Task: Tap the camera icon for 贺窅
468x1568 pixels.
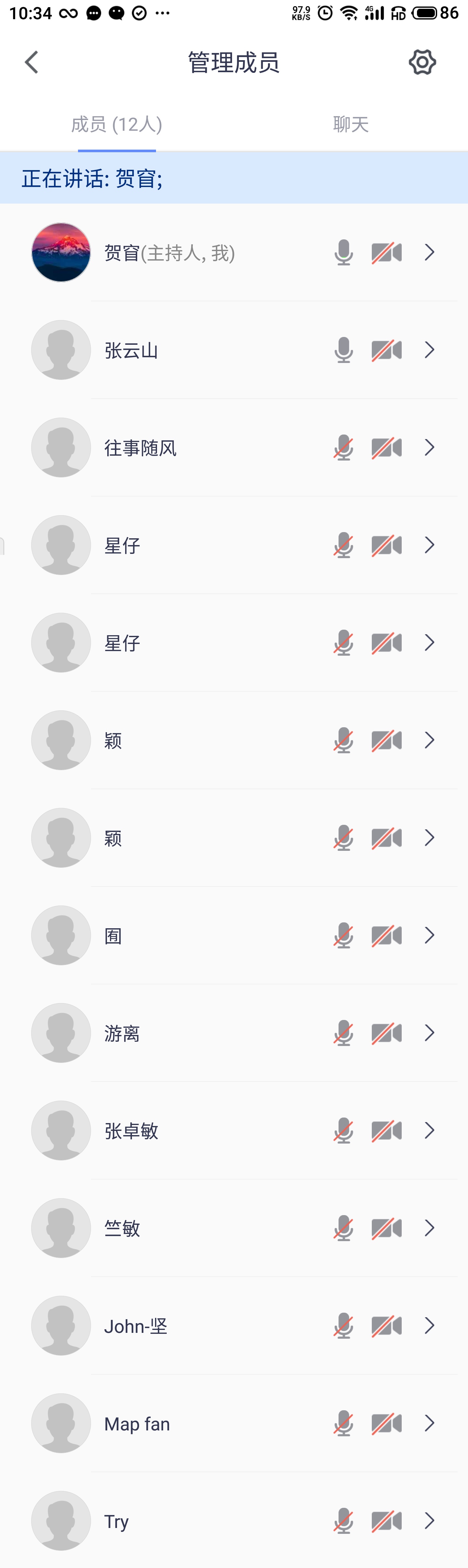Action: (386, 253)
